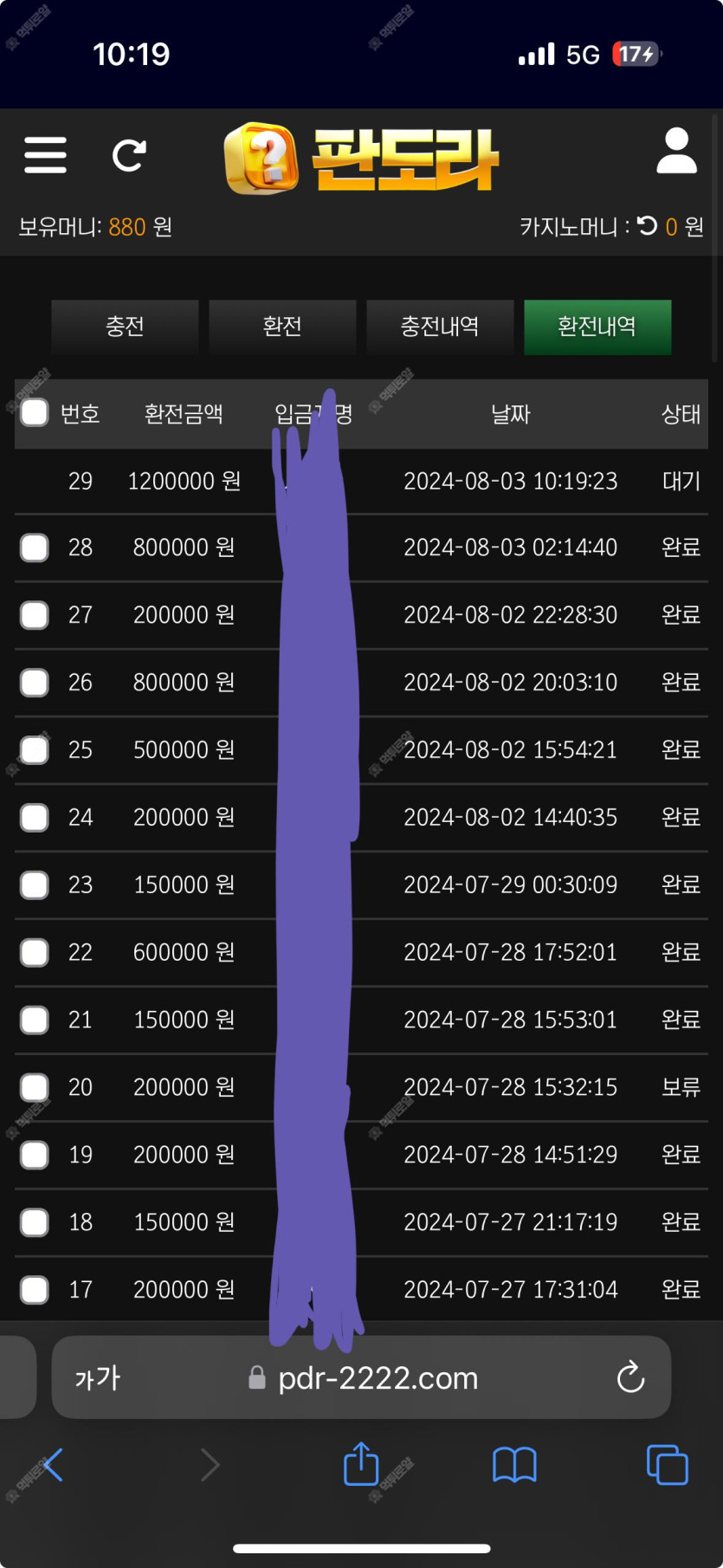Tick the checkbox for row 26

tap(35, 683)
